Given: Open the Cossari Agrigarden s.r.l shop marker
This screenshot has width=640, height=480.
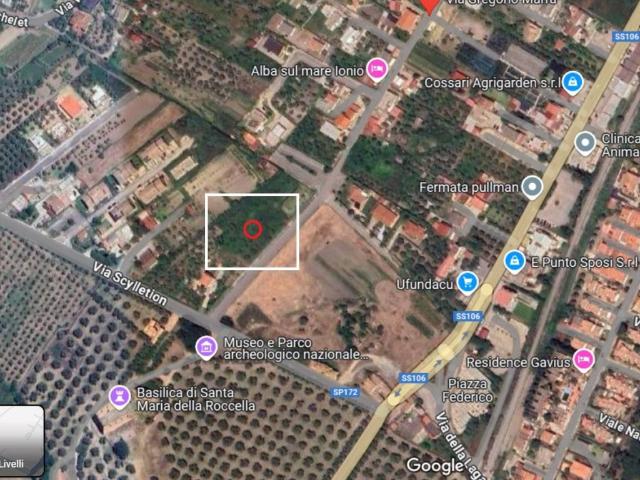Looking at the screenshot, I should 572,82.
